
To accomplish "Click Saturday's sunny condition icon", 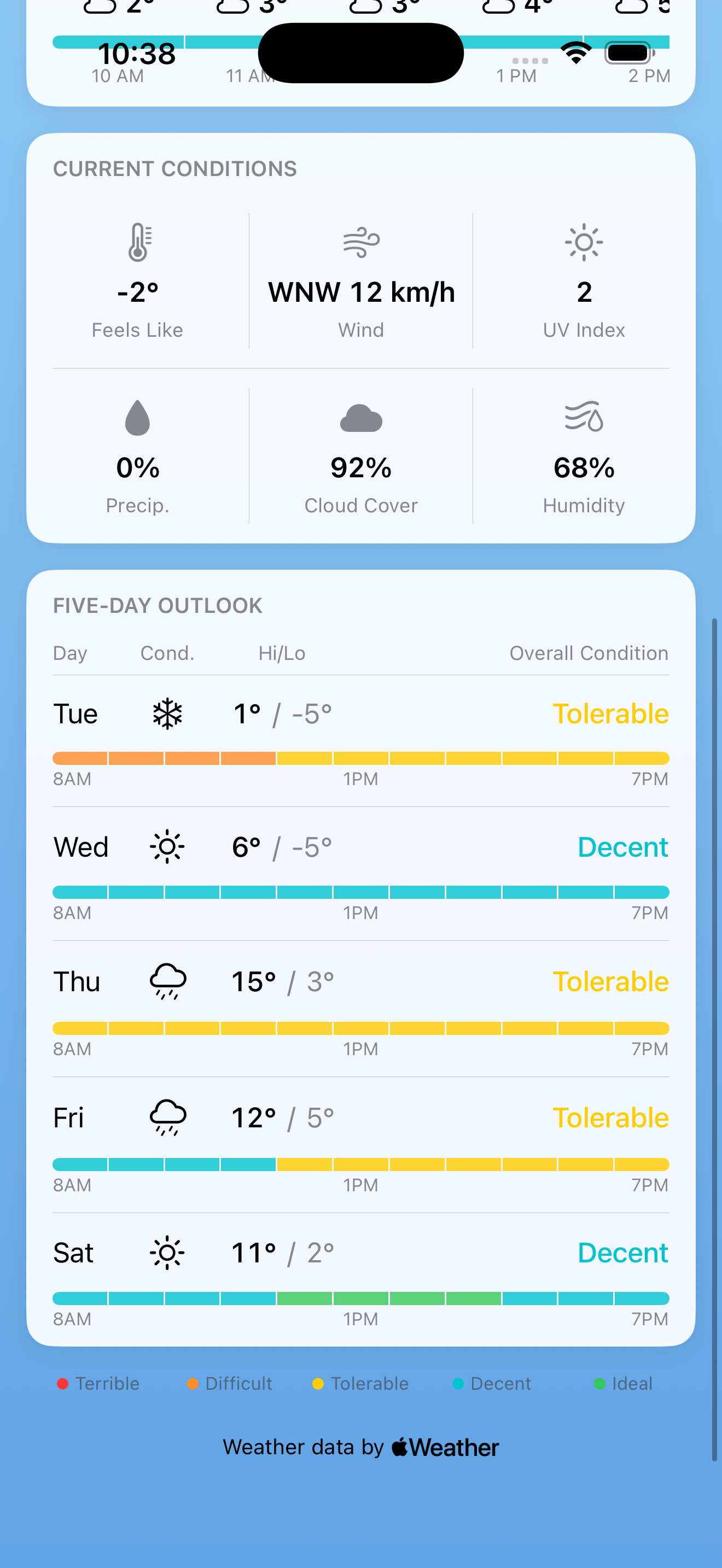I will click(166, 1252).
